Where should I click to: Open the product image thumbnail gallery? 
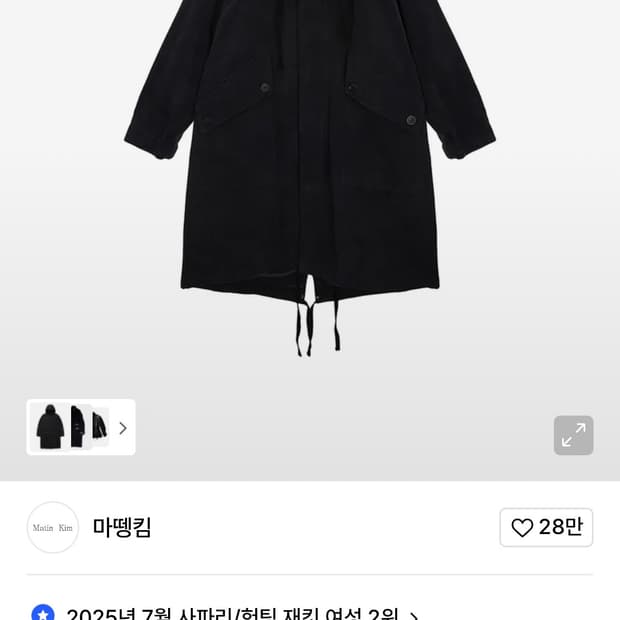click(x=81, y=428)
